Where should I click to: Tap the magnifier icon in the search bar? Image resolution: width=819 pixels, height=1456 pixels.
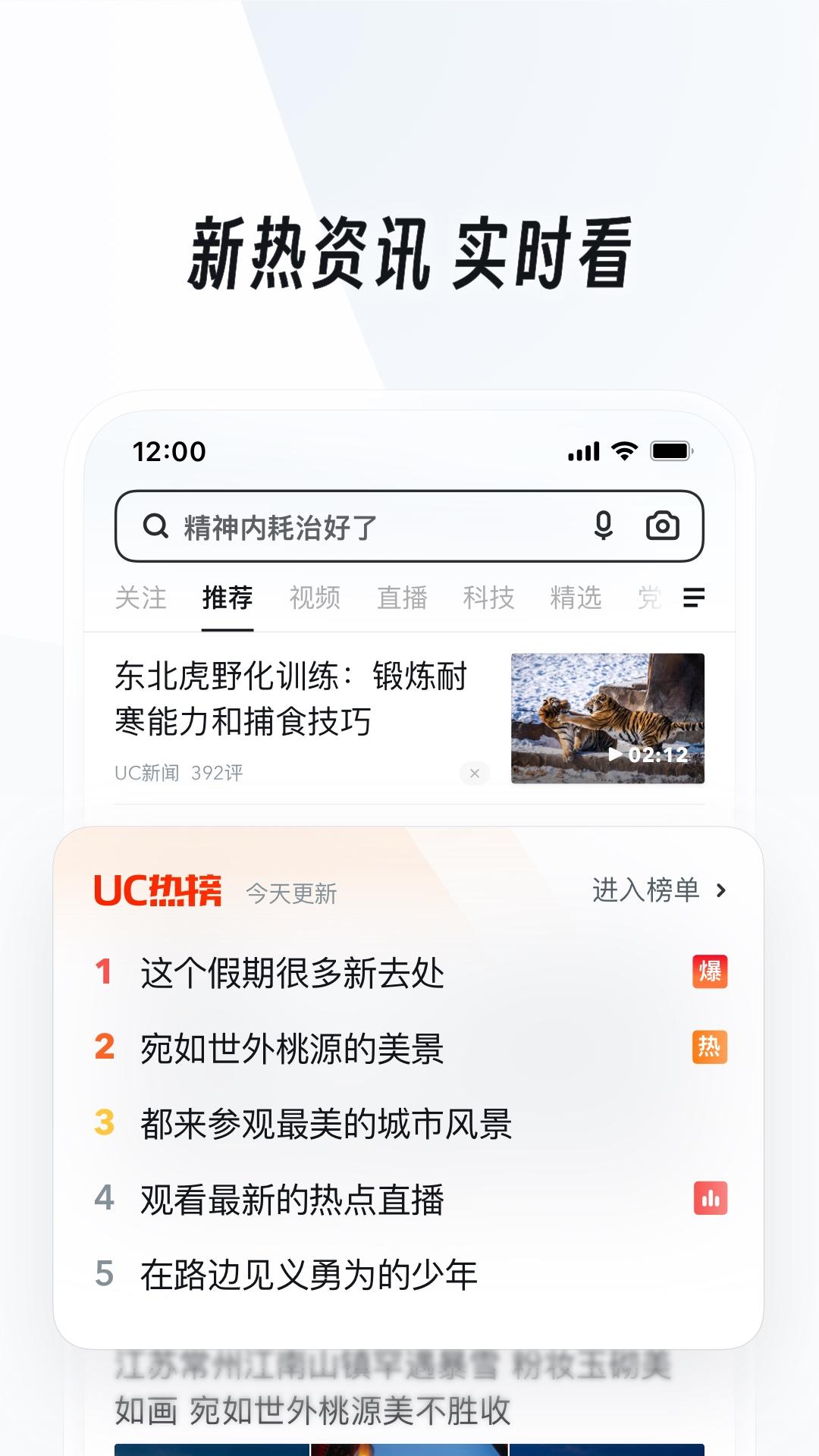pyautogui.click(x=155, y=524)
